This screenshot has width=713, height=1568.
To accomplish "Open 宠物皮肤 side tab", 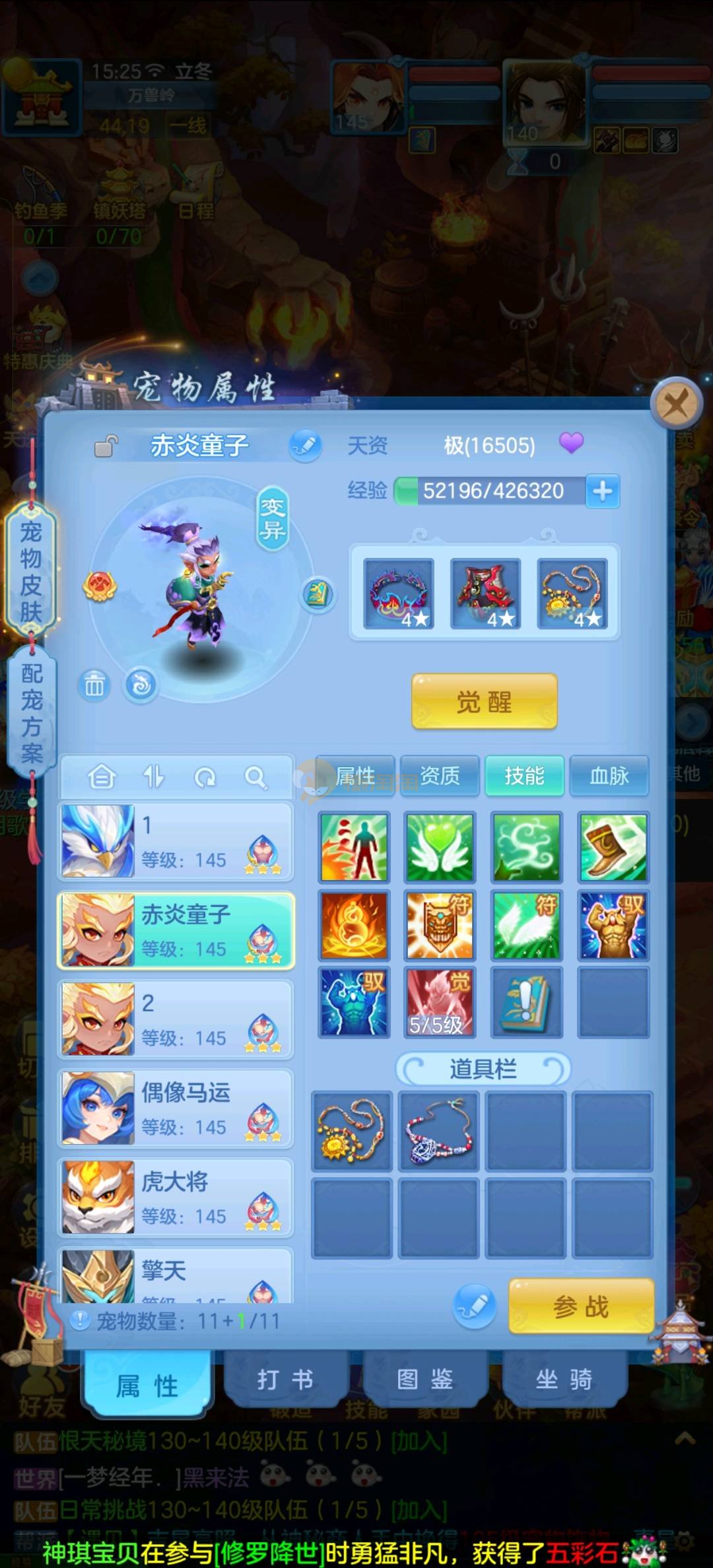I will click(x=31, y=571).
